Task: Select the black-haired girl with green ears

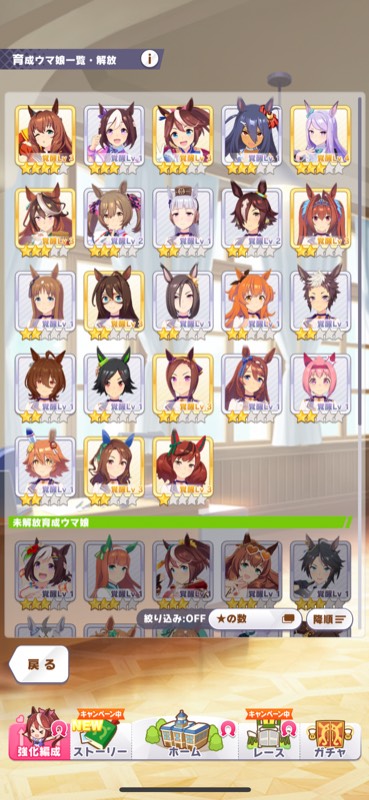Action: [x=114, y=387]
